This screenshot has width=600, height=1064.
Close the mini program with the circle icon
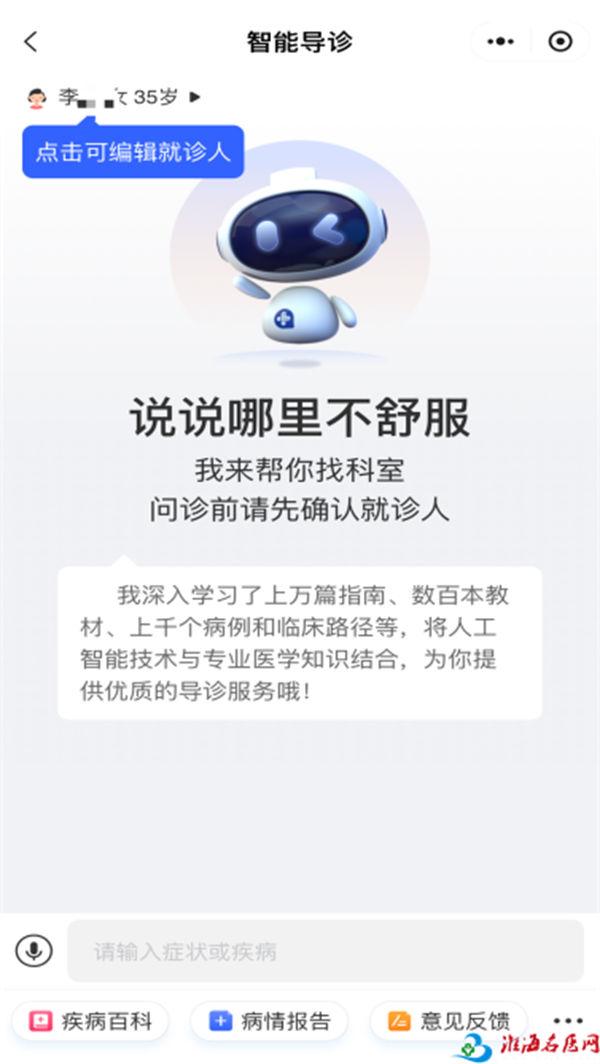tap(560, 41)
